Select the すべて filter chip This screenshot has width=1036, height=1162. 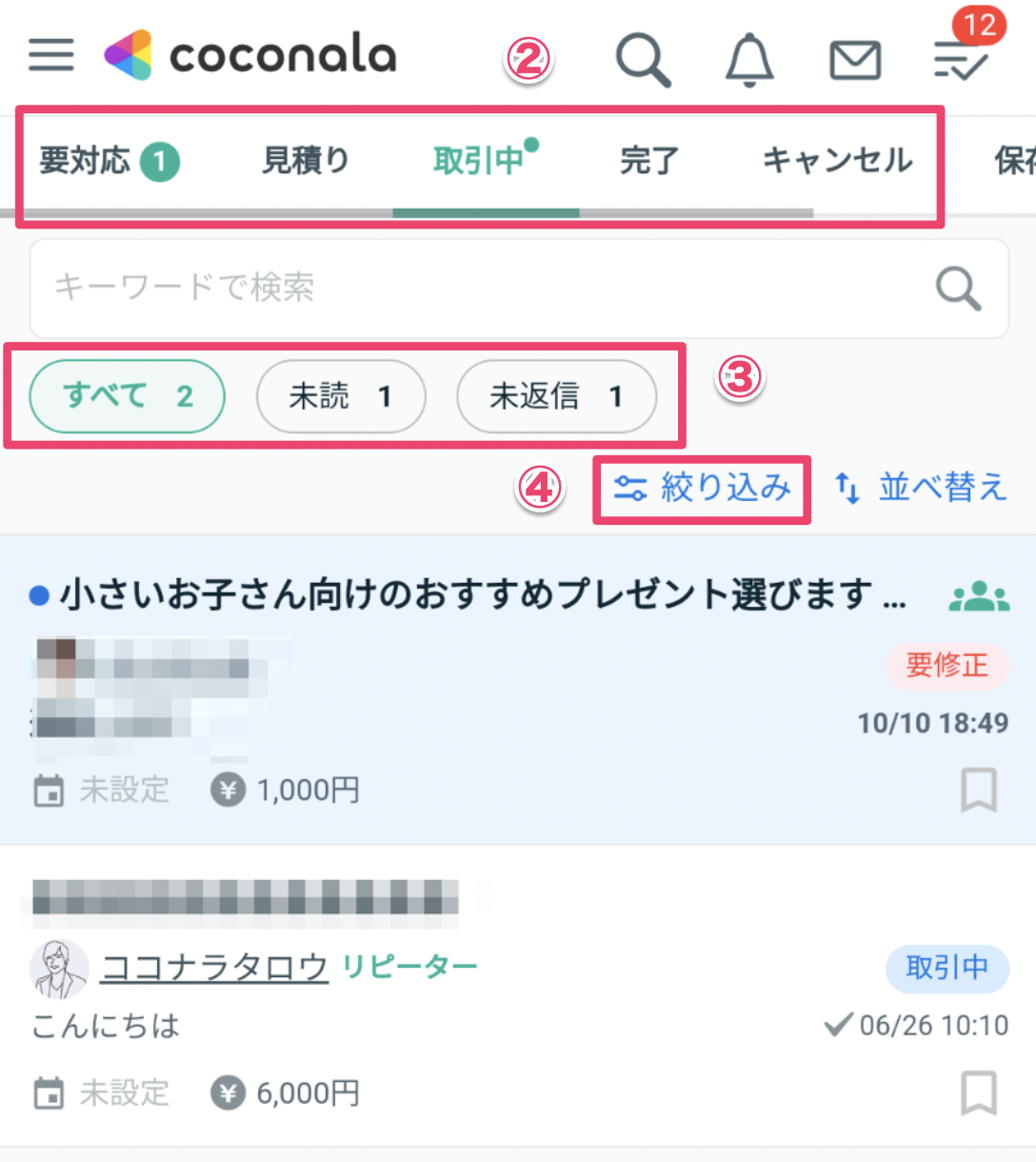point(128,396)
